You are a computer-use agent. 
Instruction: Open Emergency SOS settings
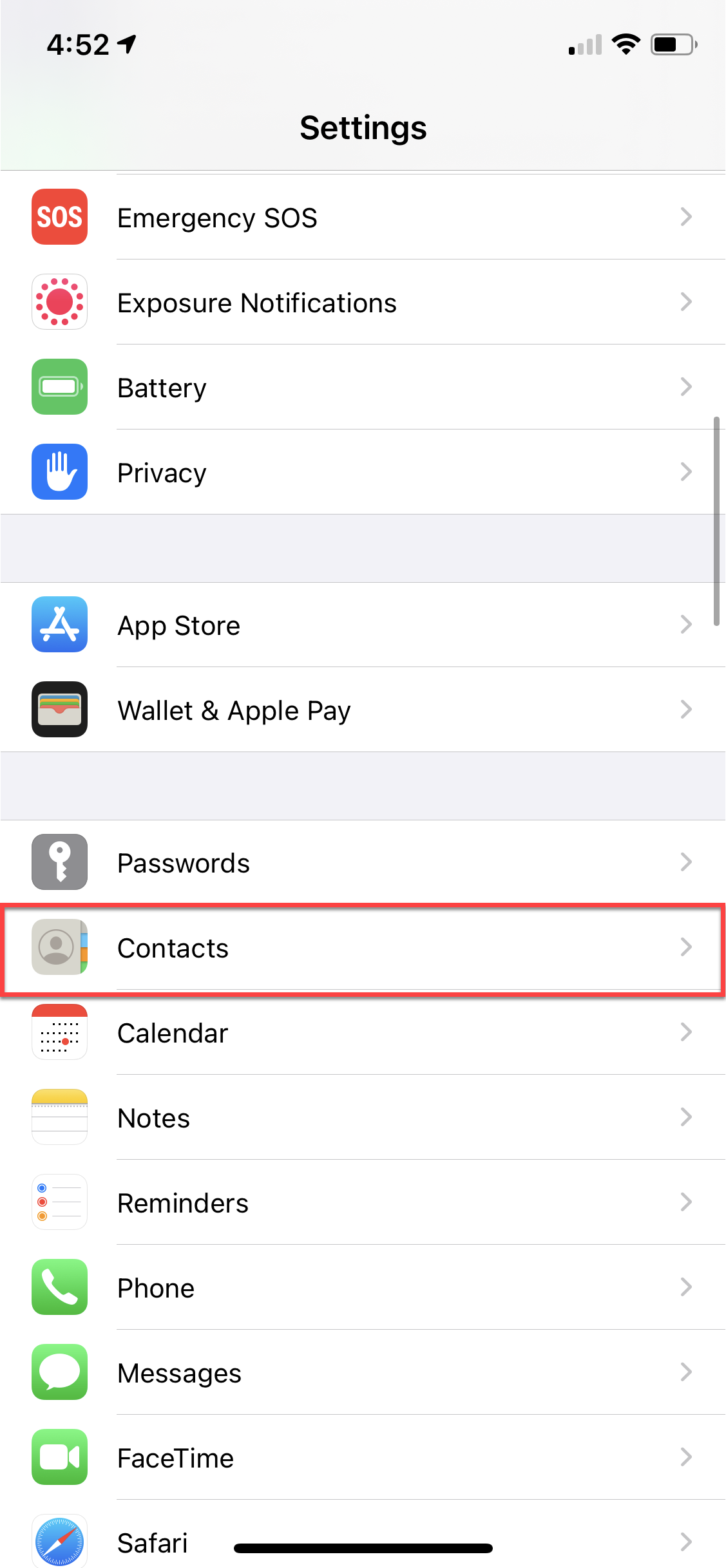(363, 218)
